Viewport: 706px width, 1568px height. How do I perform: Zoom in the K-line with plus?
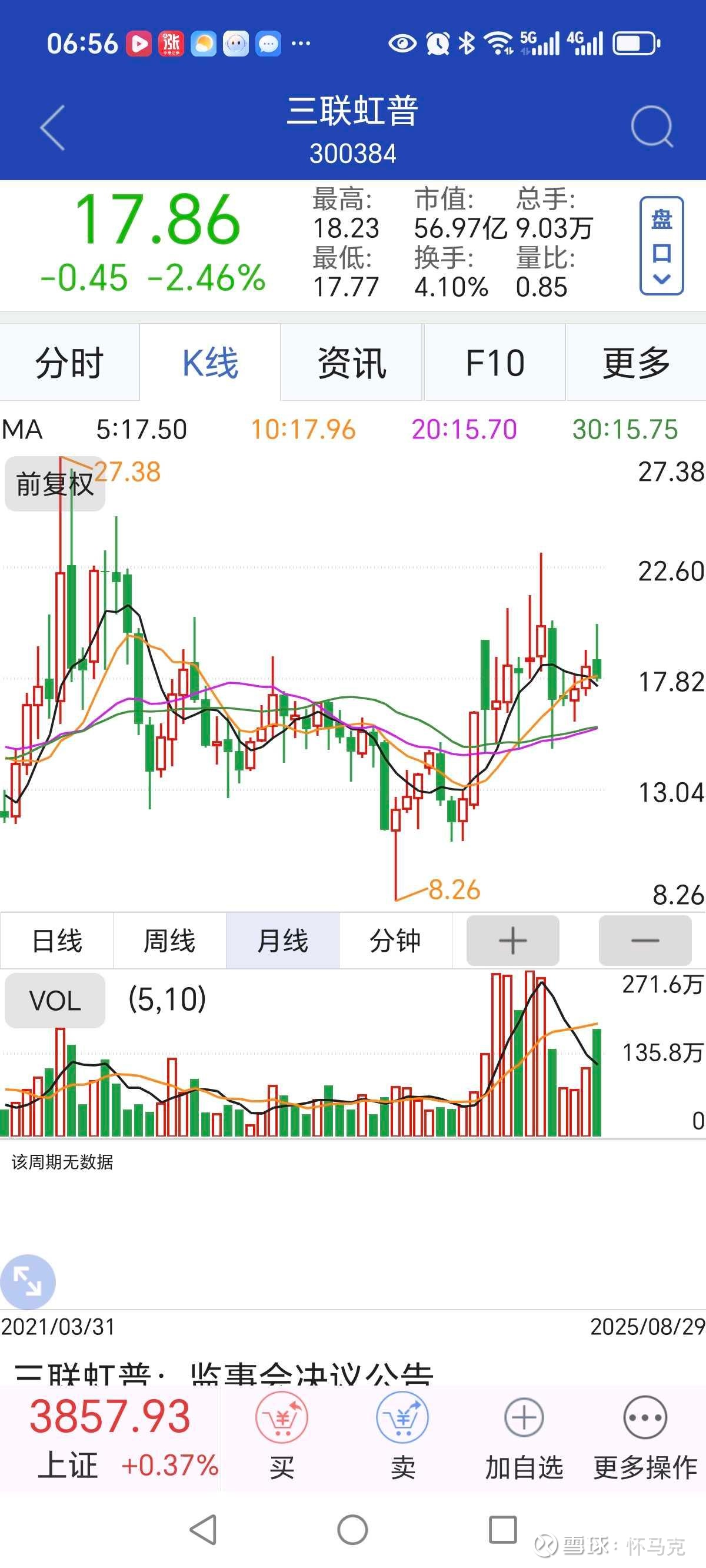pos(512,941)
